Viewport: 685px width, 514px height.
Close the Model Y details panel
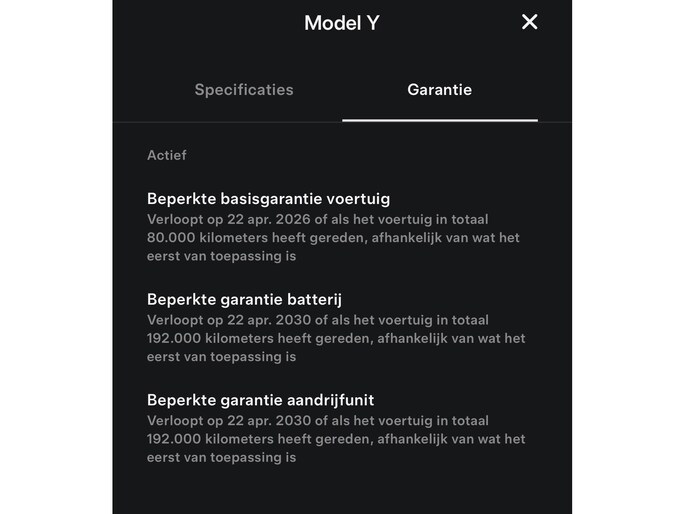(529, 22)
